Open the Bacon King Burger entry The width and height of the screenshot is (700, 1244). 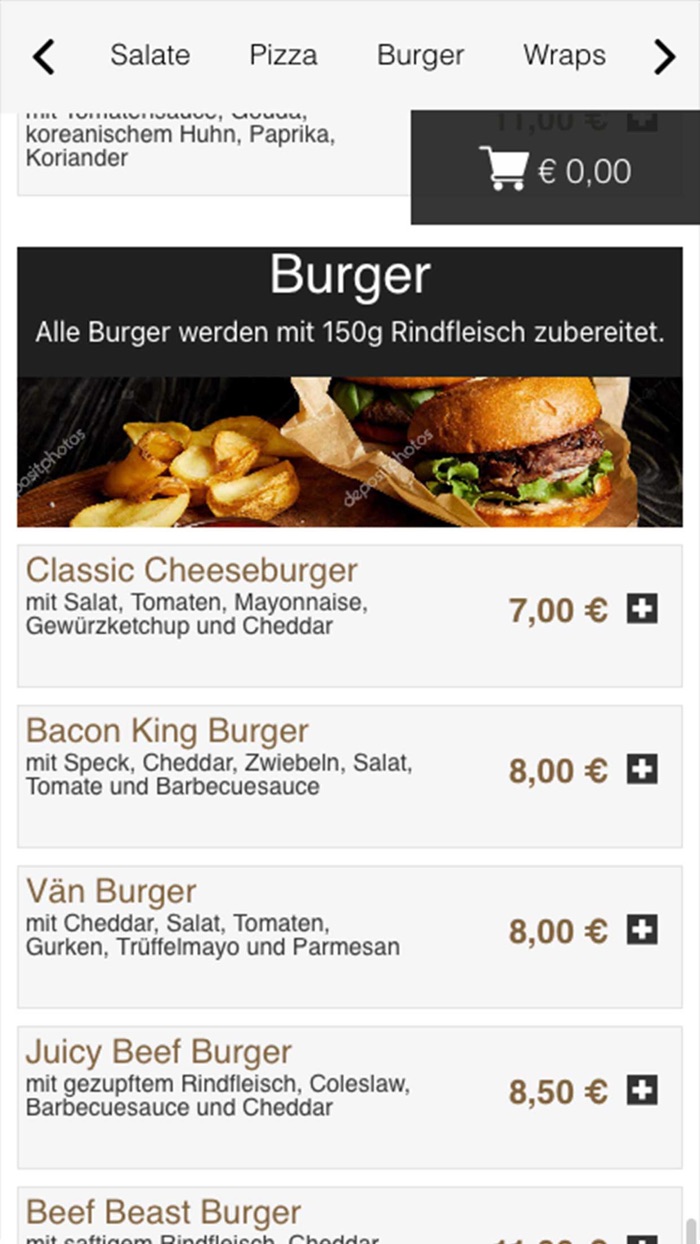pos(167,731)
